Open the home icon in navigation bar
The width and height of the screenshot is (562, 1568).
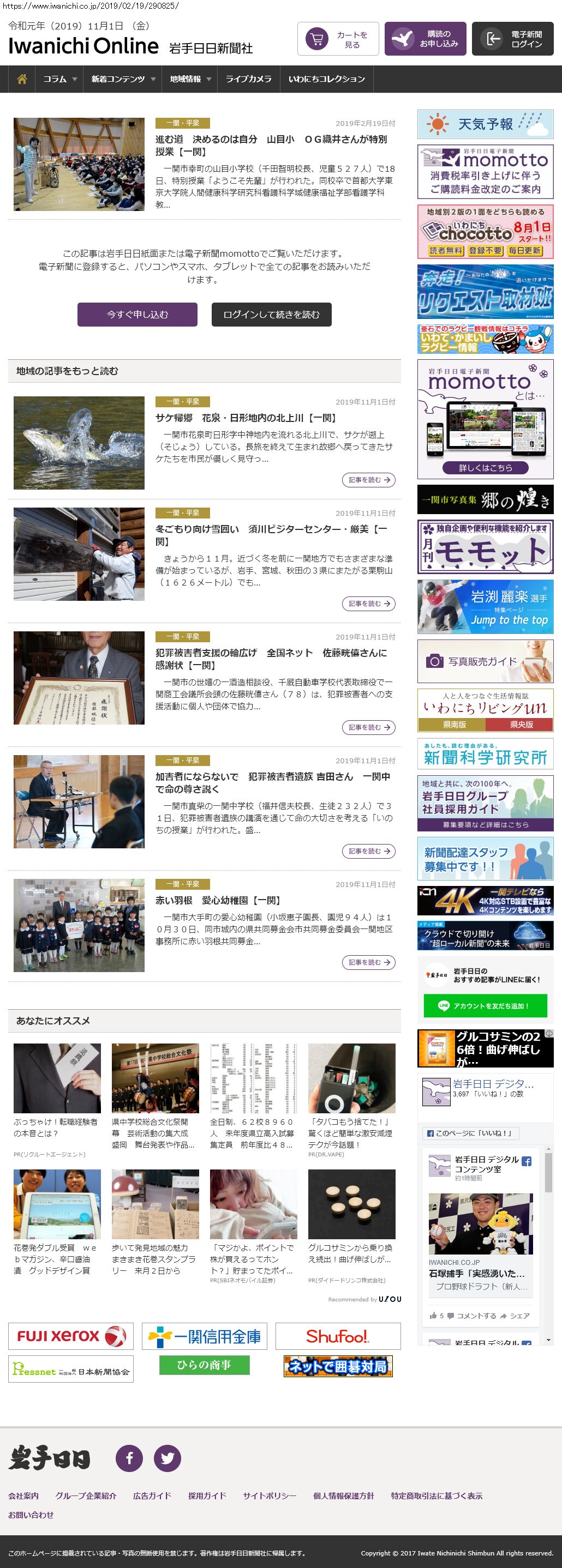coord(22,79)
